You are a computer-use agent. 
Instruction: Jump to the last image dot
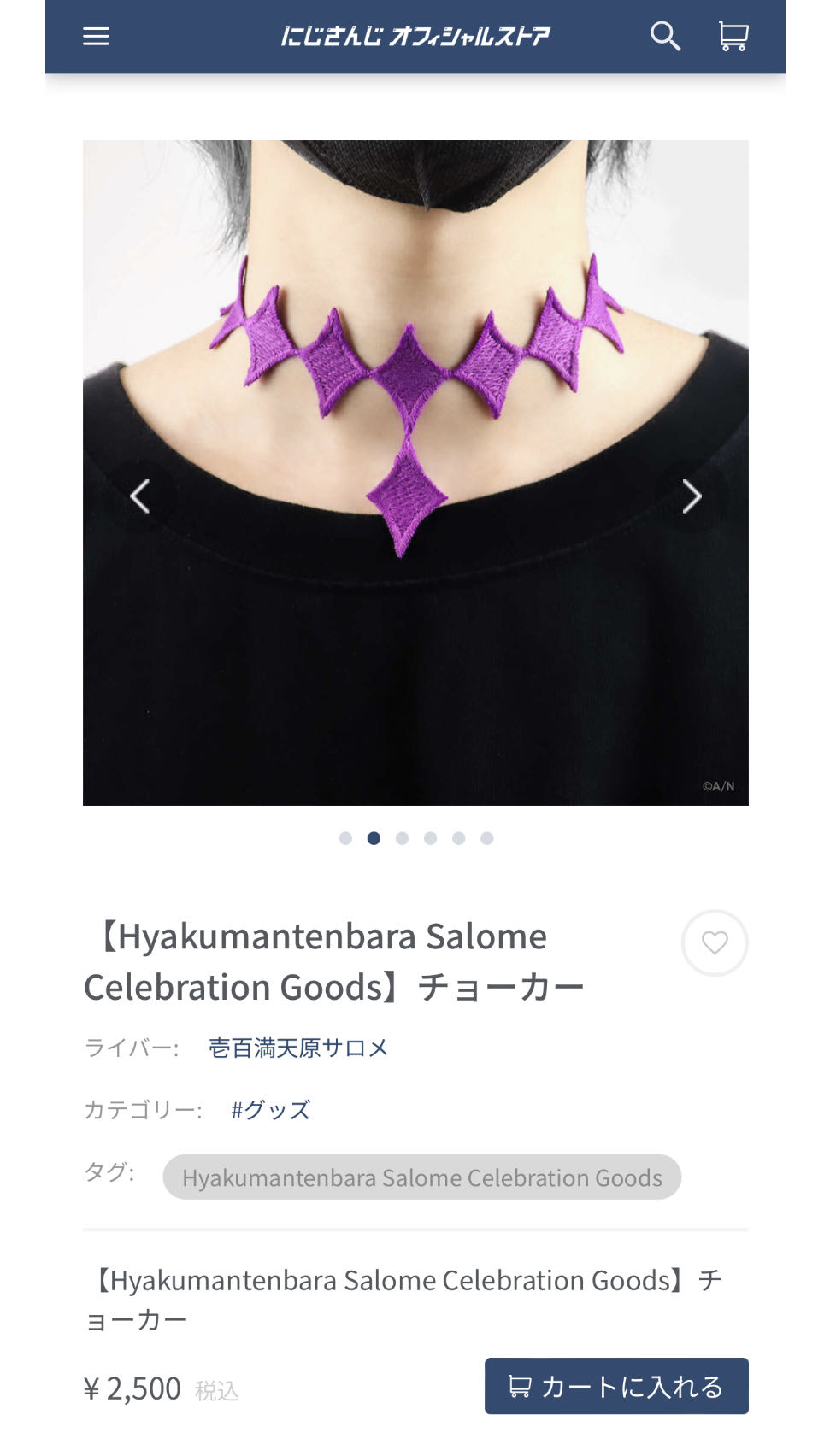[487, 838]
